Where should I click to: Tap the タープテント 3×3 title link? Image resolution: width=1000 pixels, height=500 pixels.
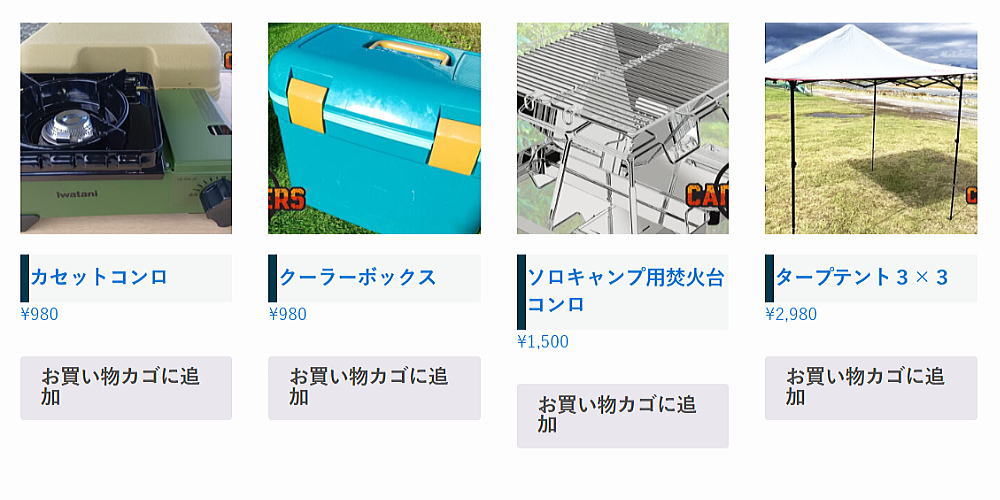click(862, 278)
